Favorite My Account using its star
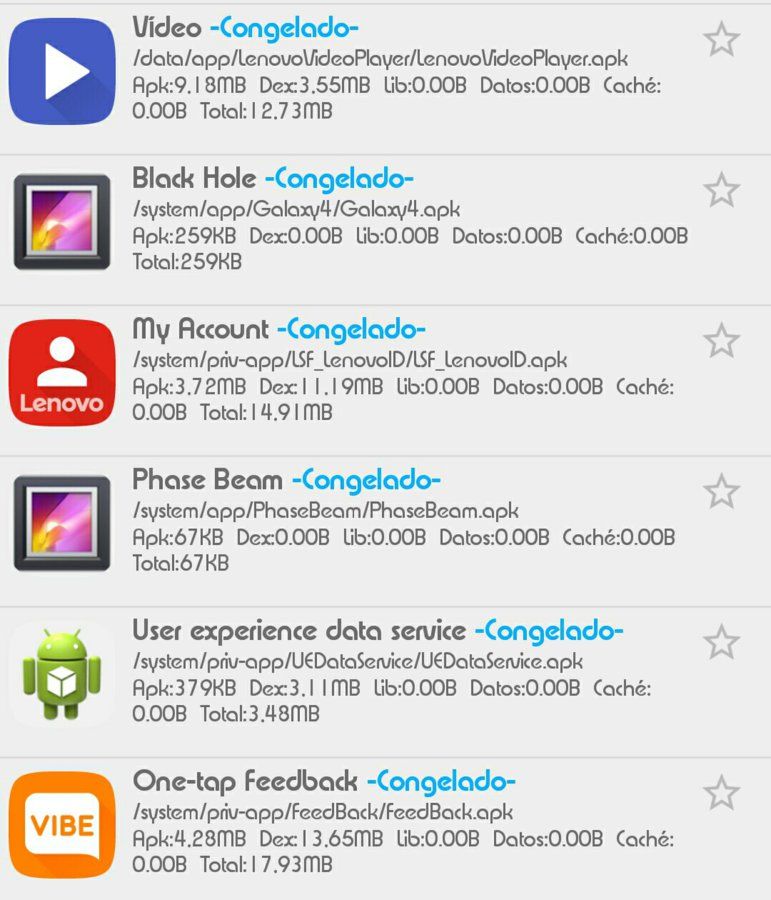The width and height of the screenshot is (771, 900). point(721,341)
